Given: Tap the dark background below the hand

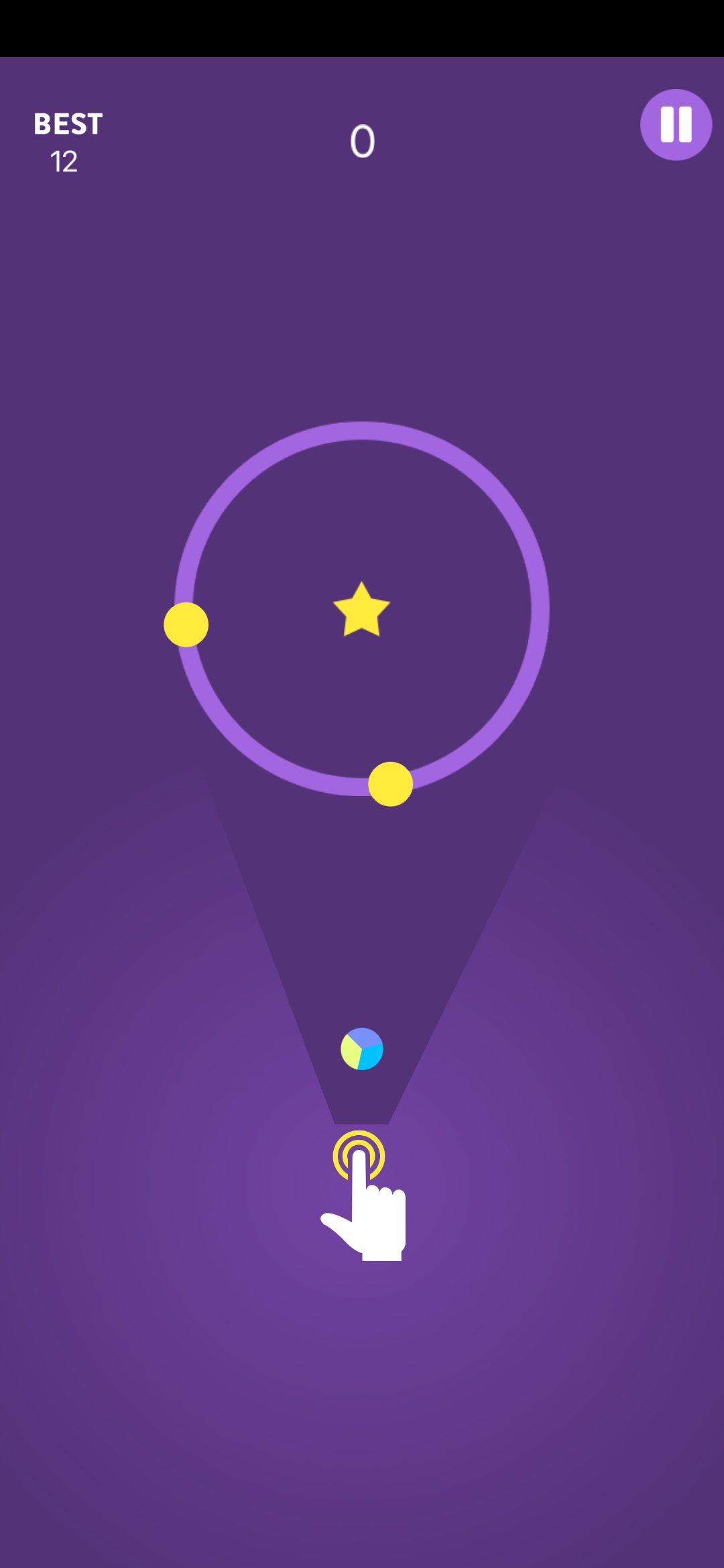Looking at the screenshot, I should (362, 1374).
